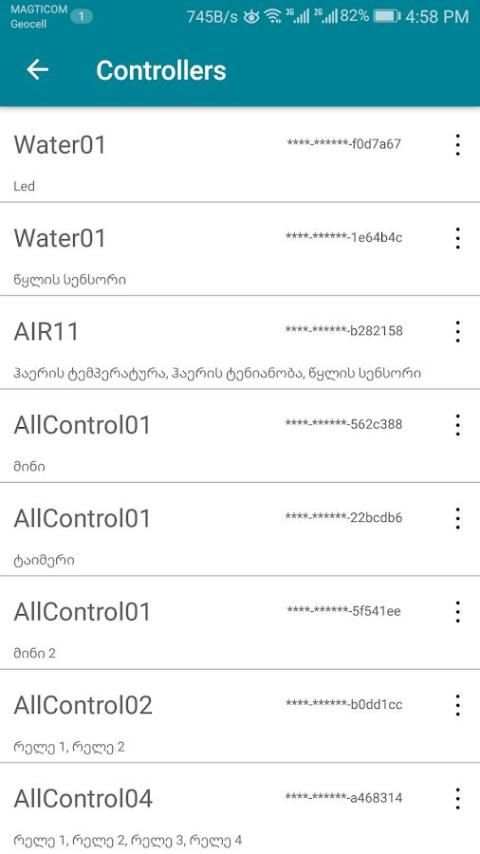
Task: Open the overflow menu for Water01 Led
Action: (458, 145)
